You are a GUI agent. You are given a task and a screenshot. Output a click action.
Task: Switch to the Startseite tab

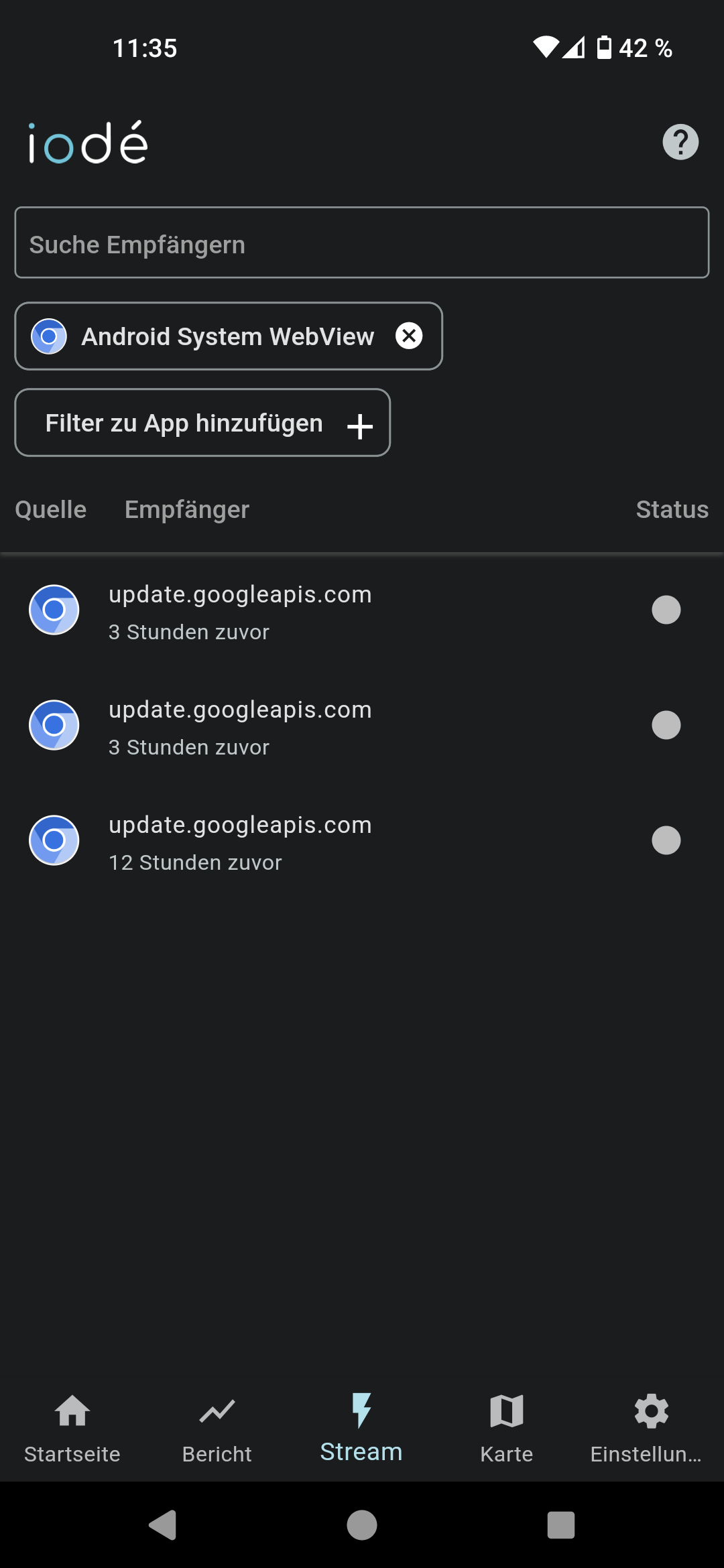coord(72,1428)
